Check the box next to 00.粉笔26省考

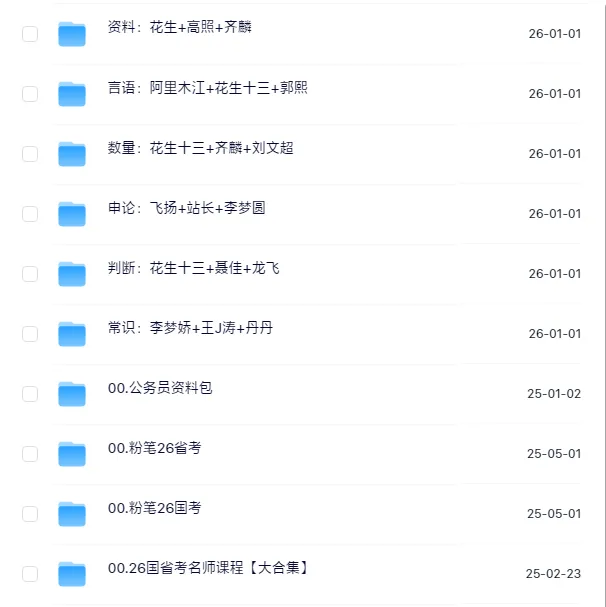pos(30,454)
